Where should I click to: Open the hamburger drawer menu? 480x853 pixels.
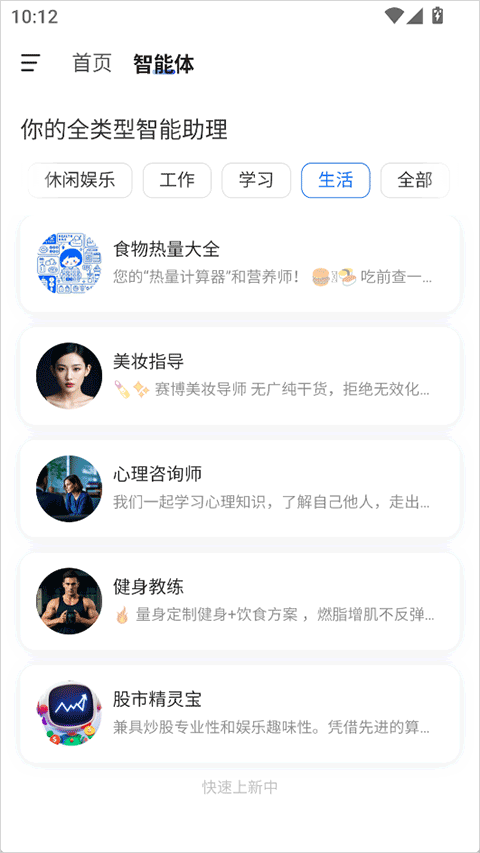click(30, 64)
